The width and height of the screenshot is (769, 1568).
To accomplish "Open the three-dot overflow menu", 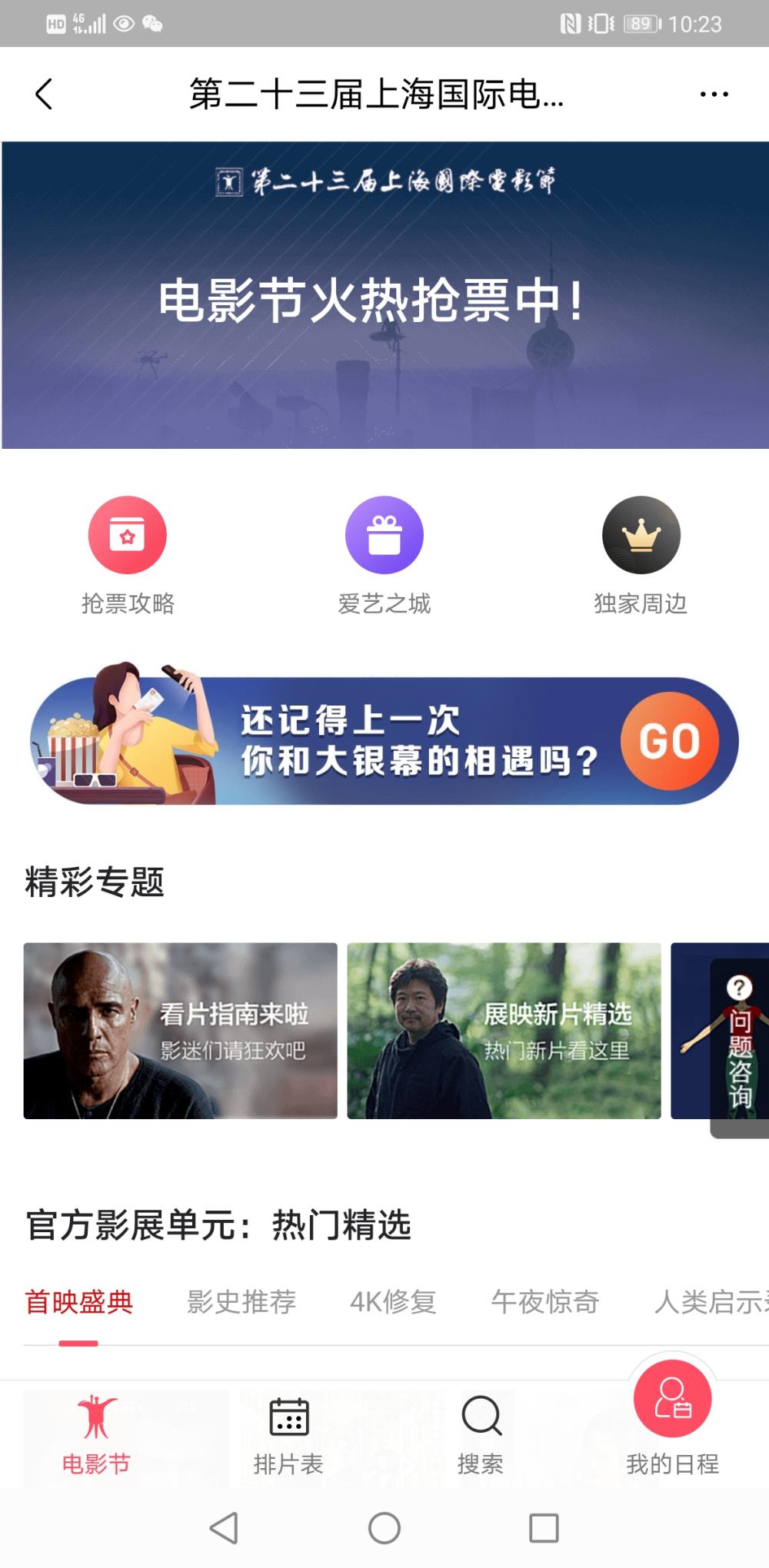I will click(x=714, y=95).
